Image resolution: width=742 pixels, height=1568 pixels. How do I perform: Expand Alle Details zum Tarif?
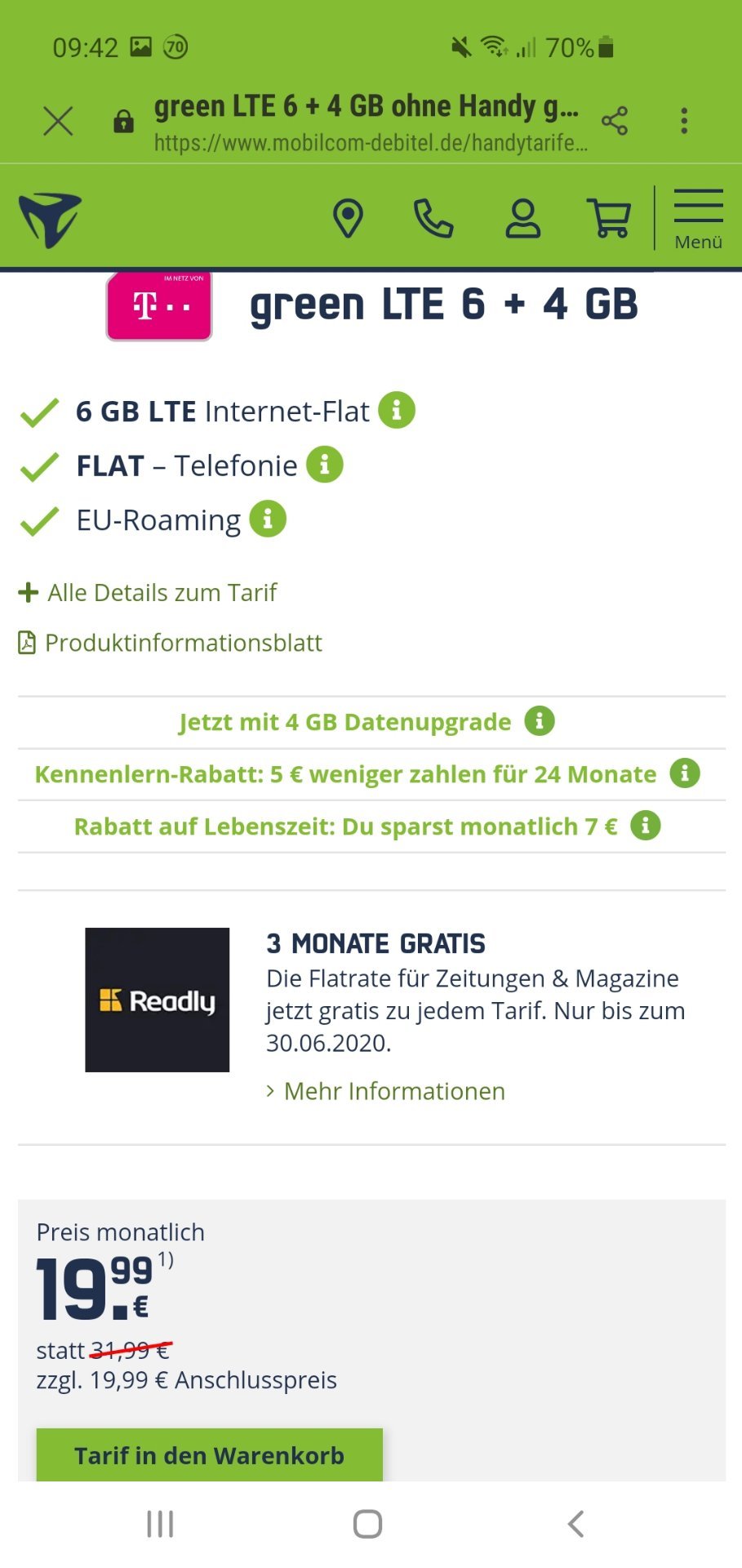148,592
